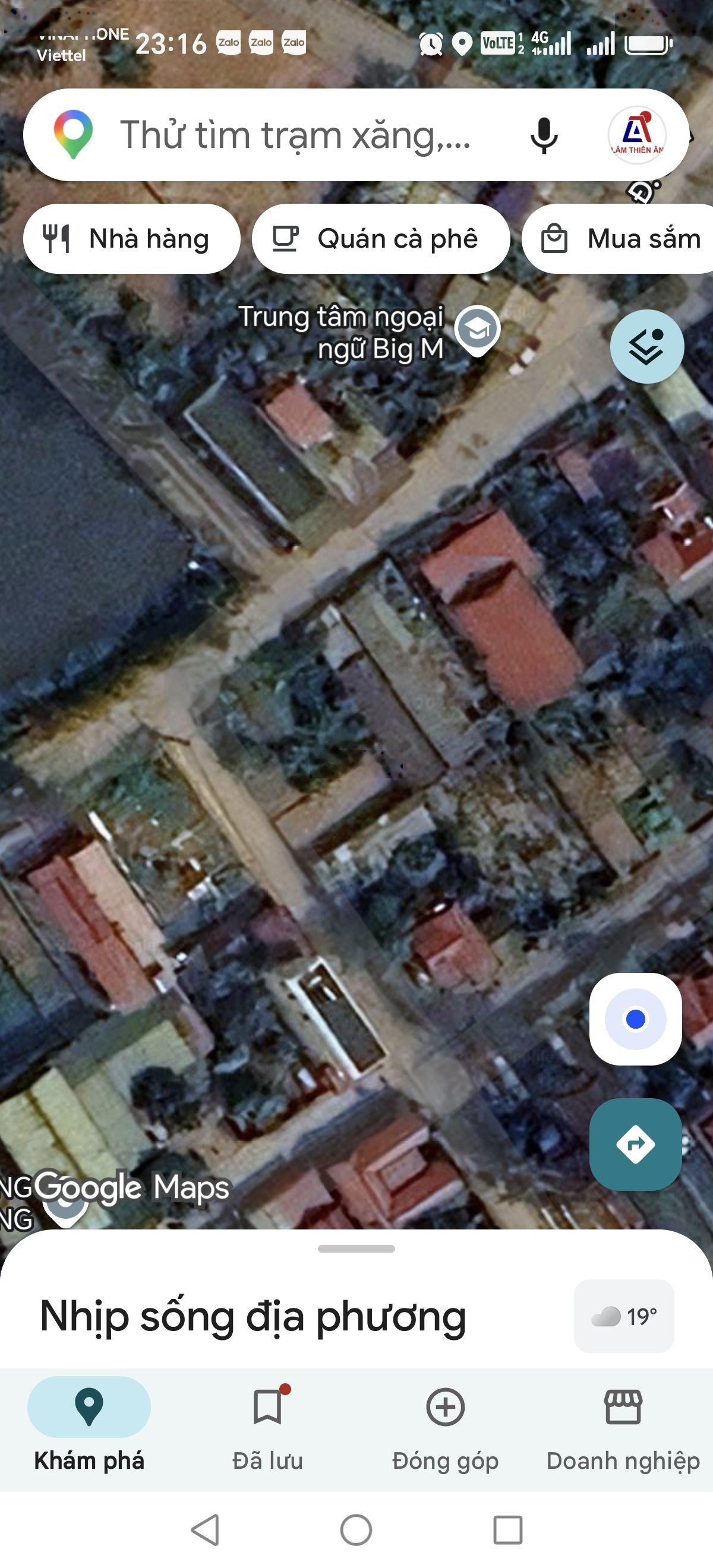Go to the home screen with the system home button
The image size is (713, 1568).
point(356,1529)
